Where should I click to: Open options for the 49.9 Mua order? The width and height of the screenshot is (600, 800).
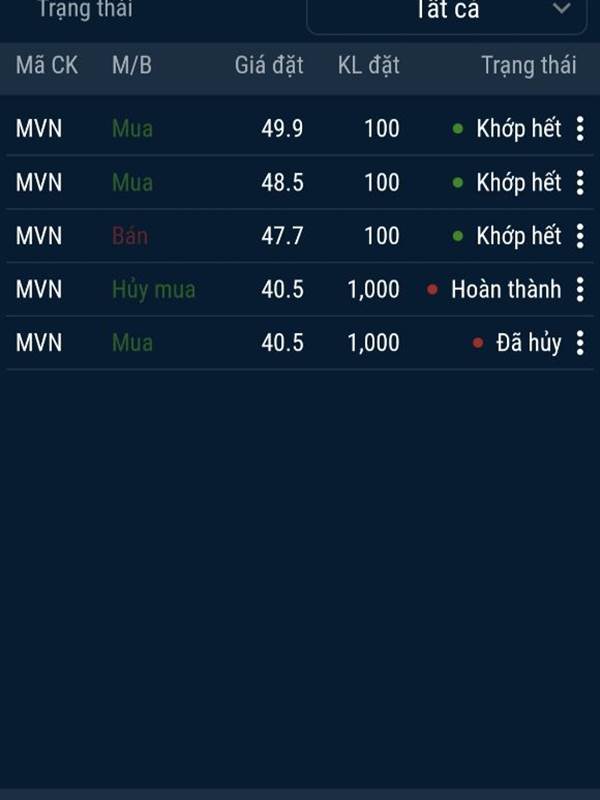click(580, 129)
